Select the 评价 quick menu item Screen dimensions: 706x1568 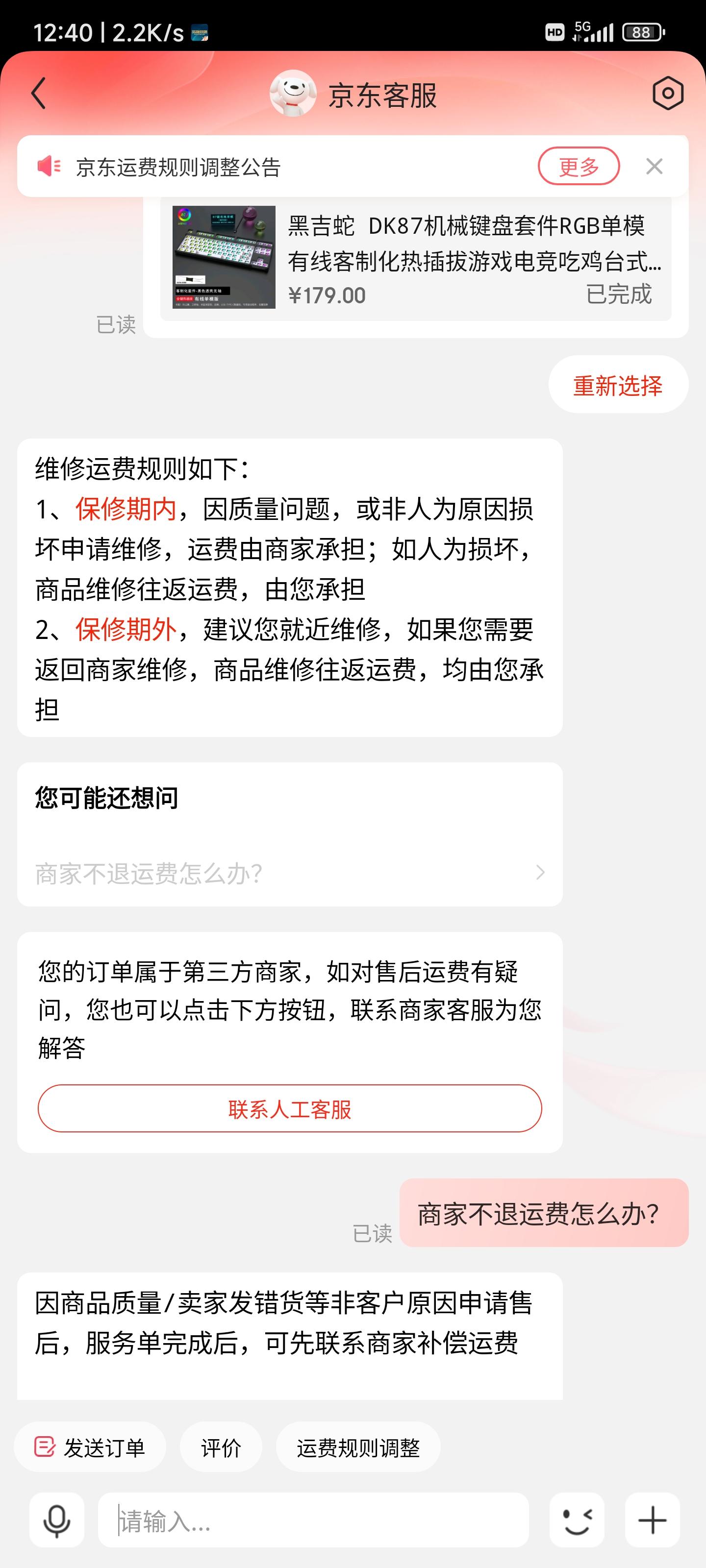coord(221,1447)
